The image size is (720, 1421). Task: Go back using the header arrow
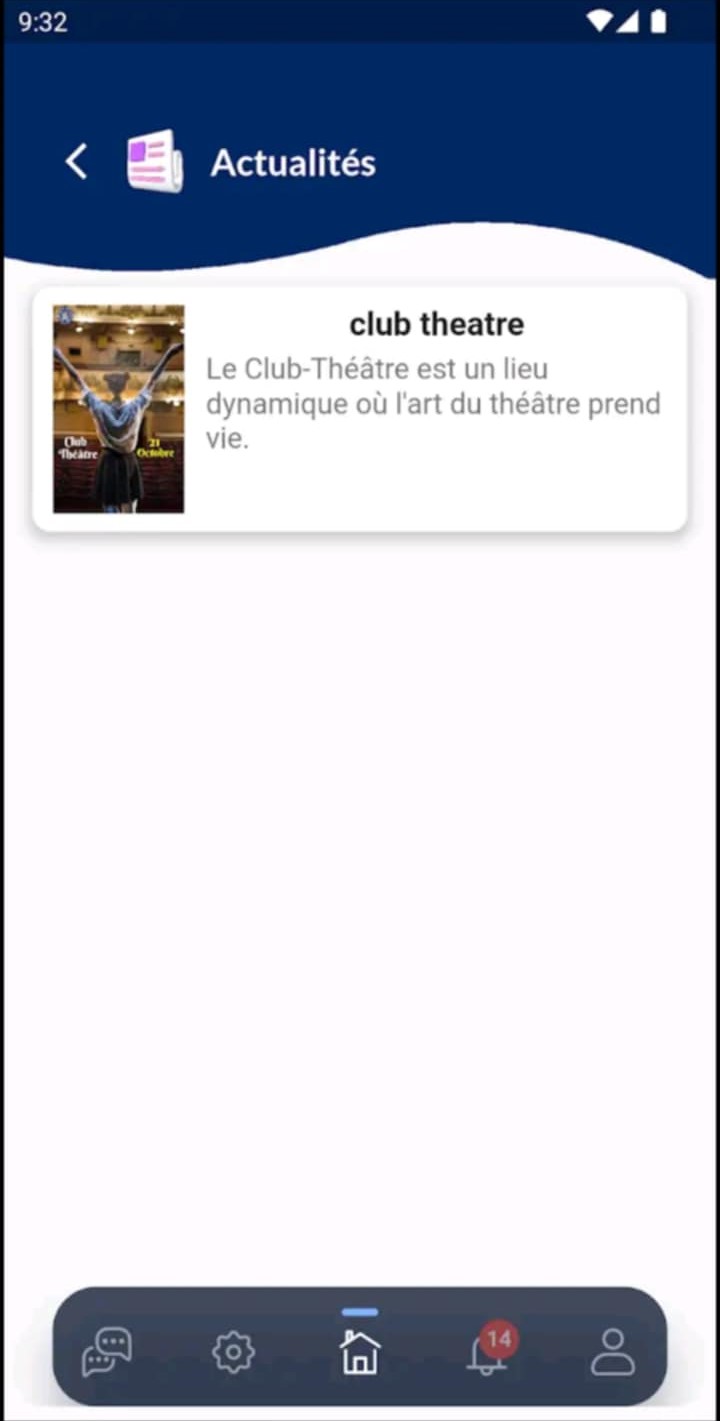(x=77, y=162)
